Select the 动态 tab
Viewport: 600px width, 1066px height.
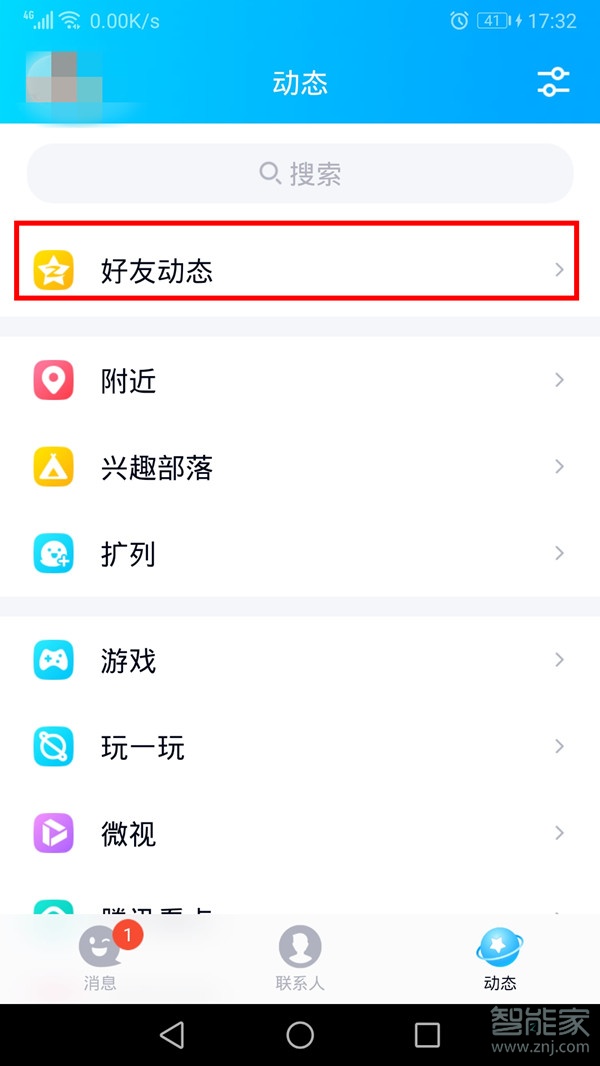(x=500, y=957)
